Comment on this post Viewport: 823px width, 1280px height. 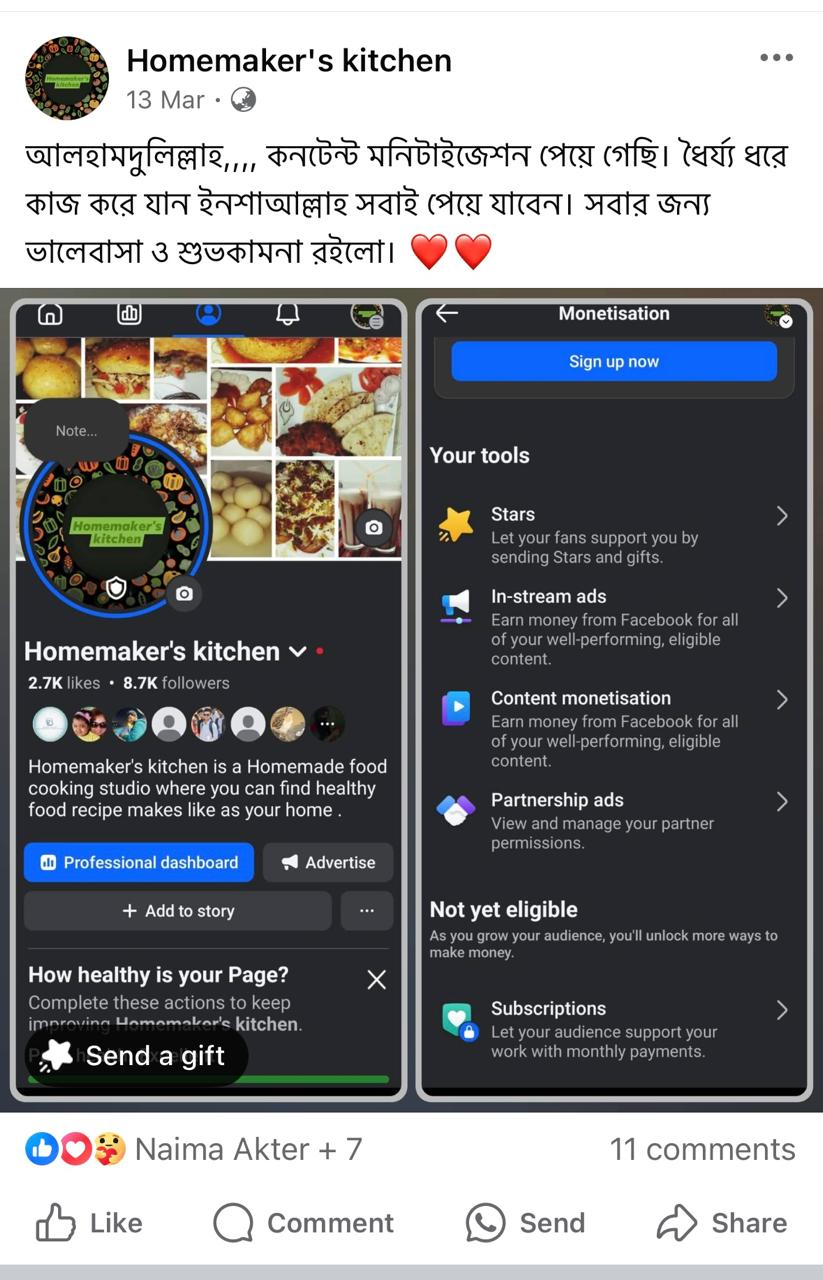coord(304,1222)
